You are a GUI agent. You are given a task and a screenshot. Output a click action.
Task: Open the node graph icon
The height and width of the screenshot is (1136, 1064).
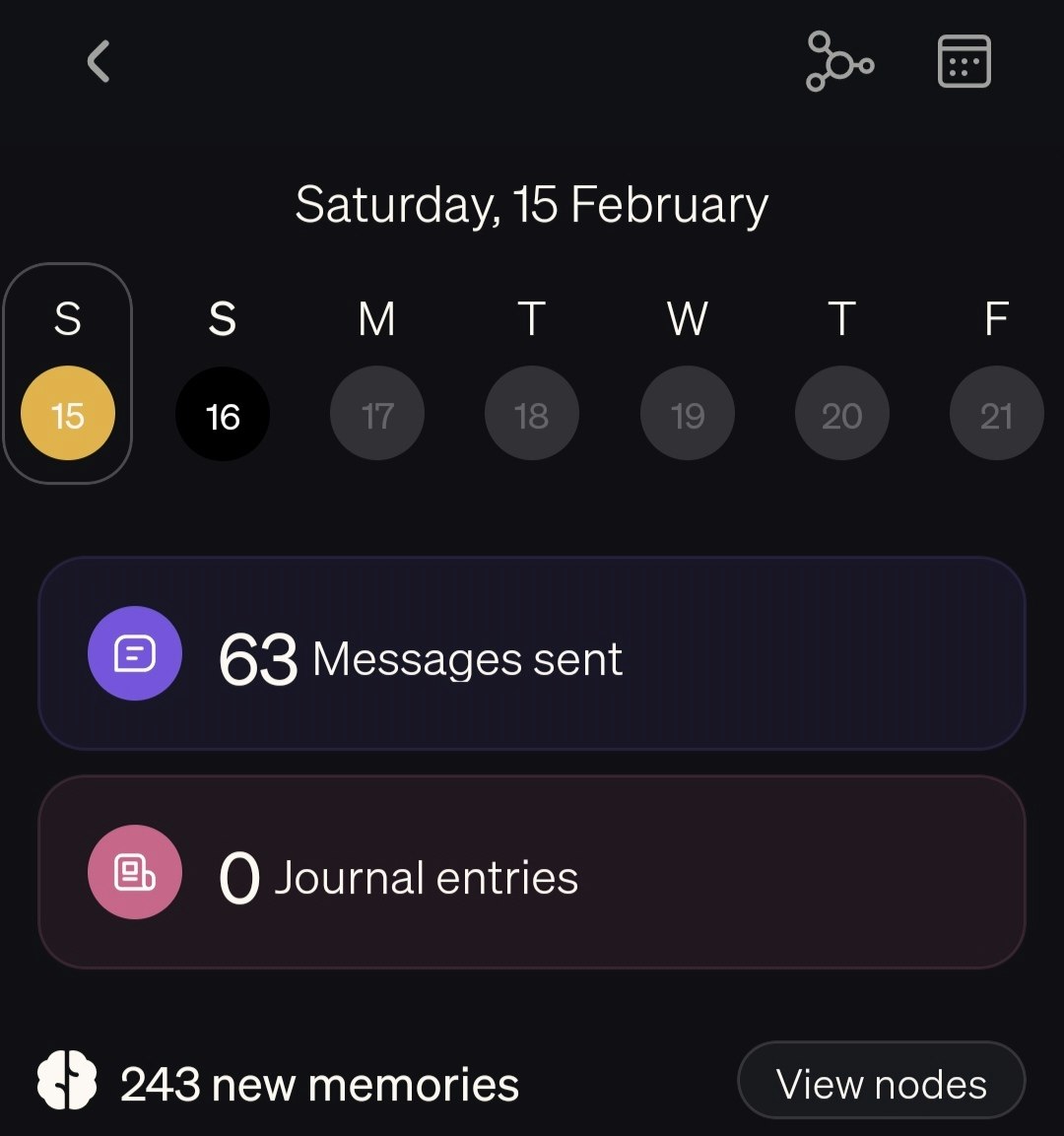[839, 62]
